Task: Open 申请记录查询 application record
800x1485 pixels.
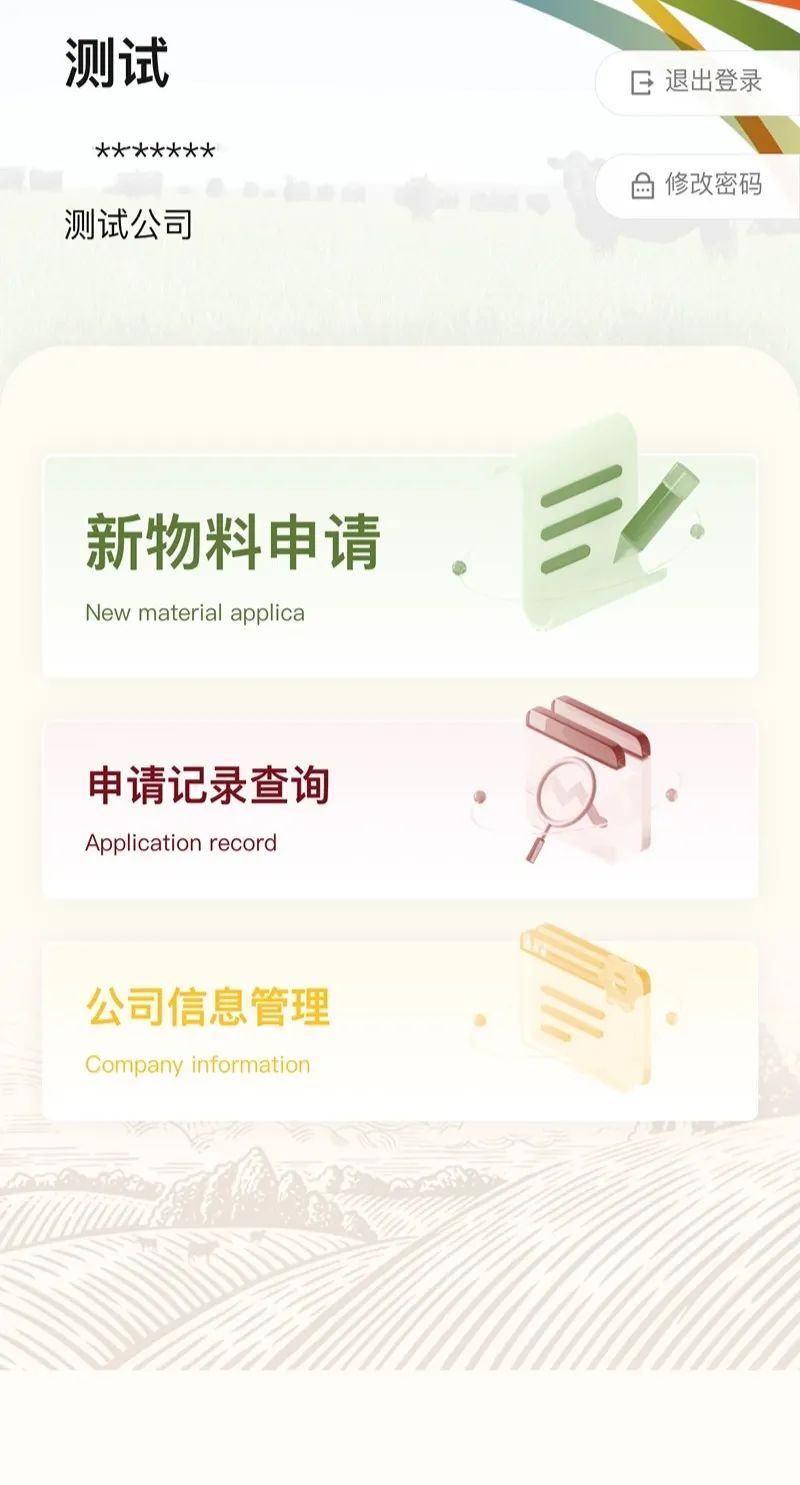Action: point(399,808)
